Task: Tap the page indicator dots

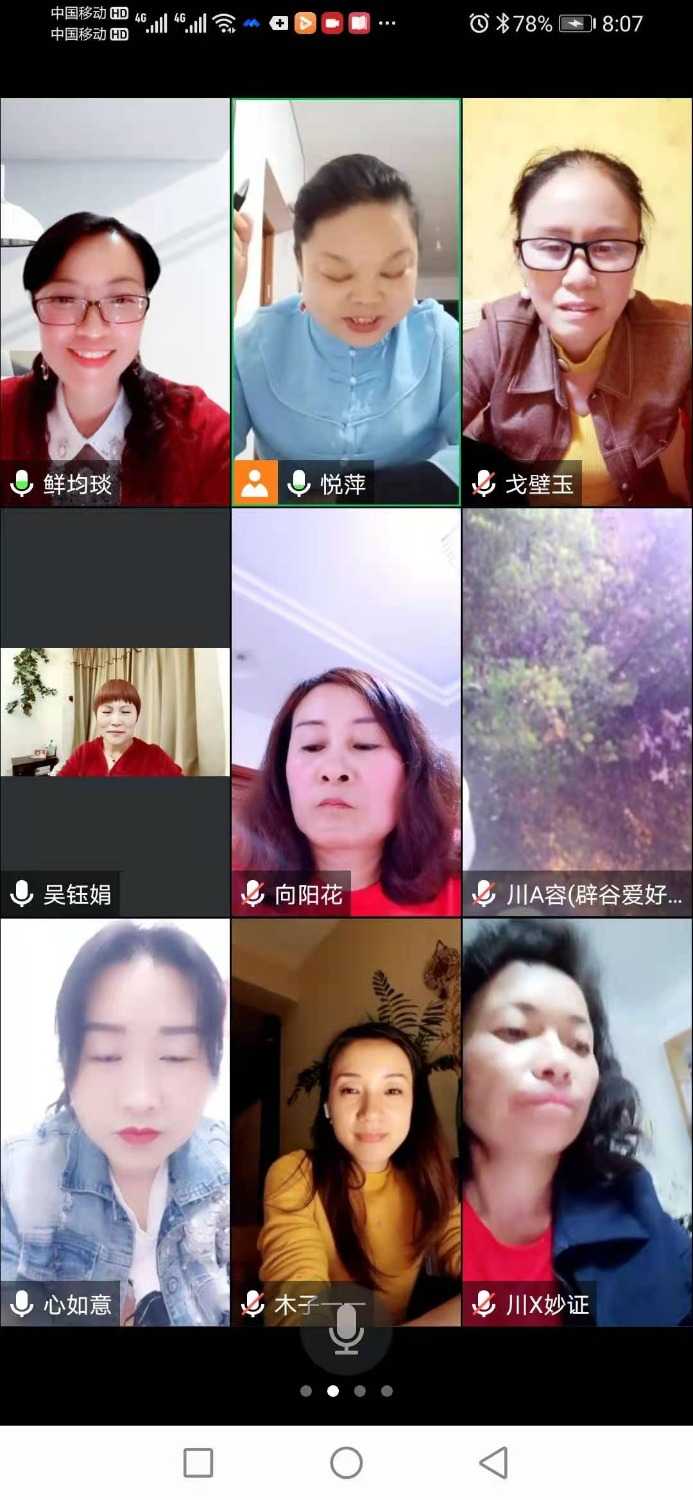Action: (346, 1391)
